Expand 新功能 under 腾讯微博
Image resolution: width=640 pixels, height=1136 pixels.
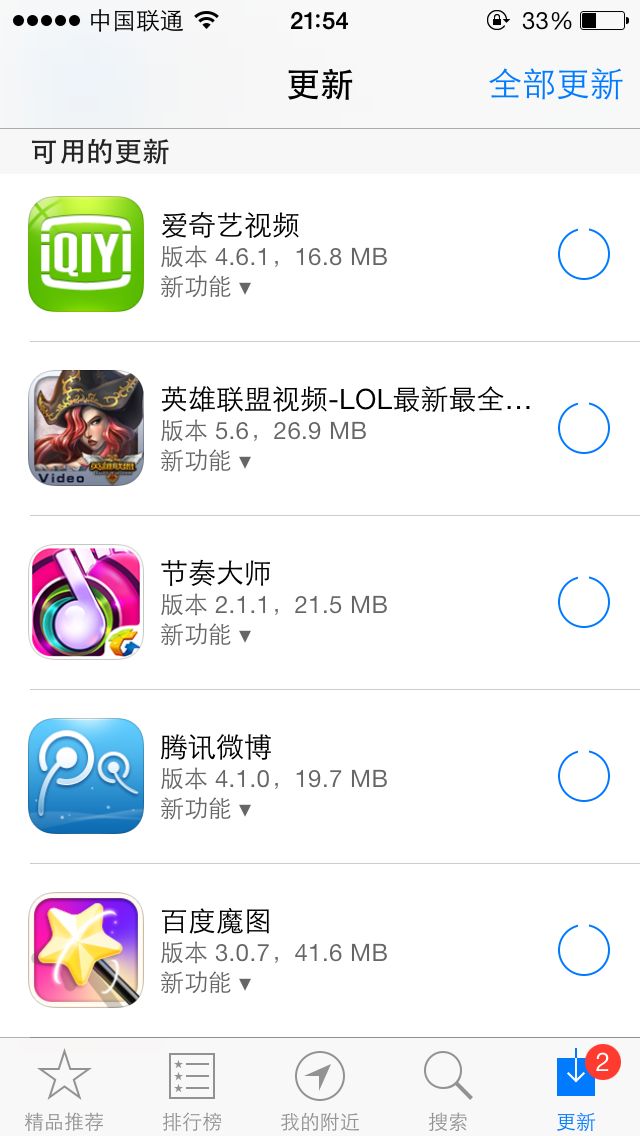point(206,810)
